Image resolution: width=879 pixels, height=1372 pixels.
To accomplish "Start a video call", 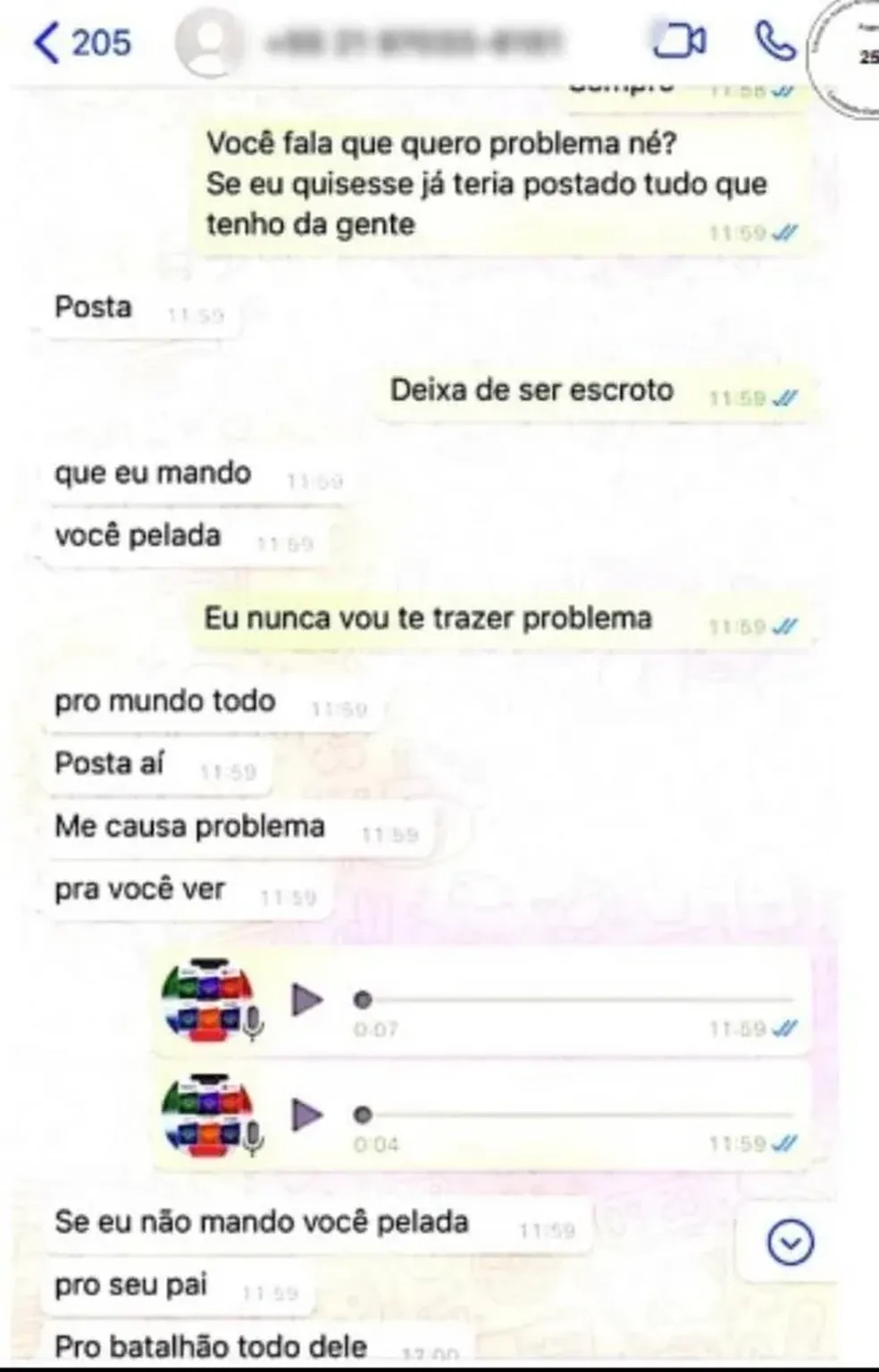I will 679,41.
